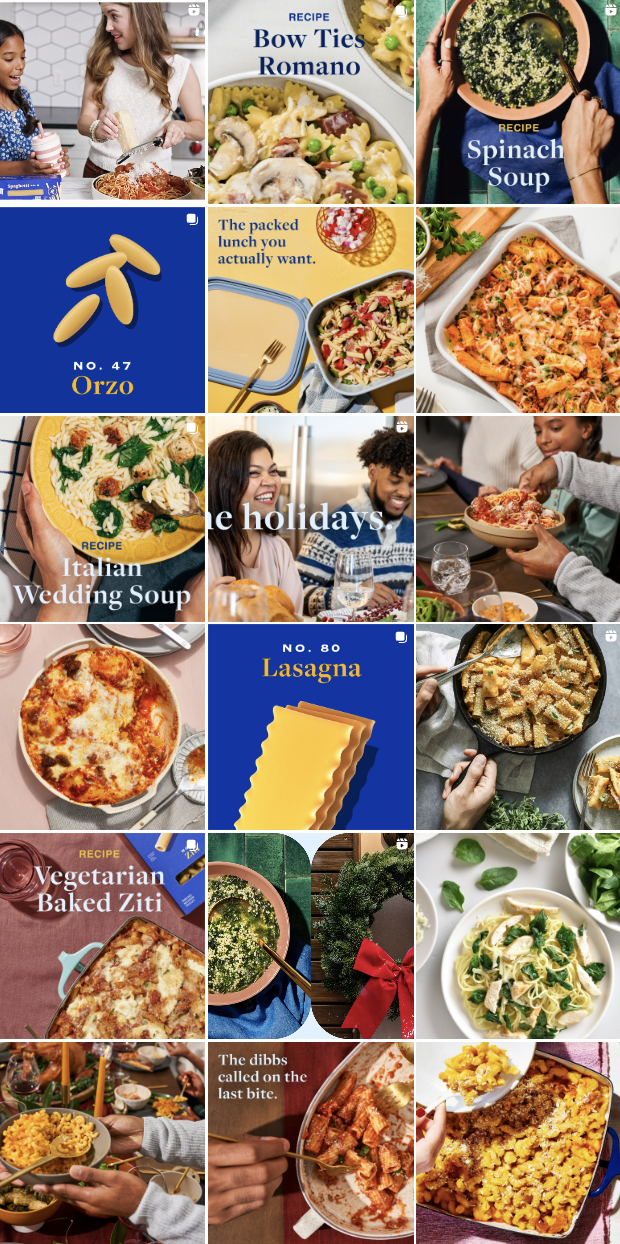Open the Spinach Soup recipe reel
The width and height of the screenshot is (620, 1244).
517,102
